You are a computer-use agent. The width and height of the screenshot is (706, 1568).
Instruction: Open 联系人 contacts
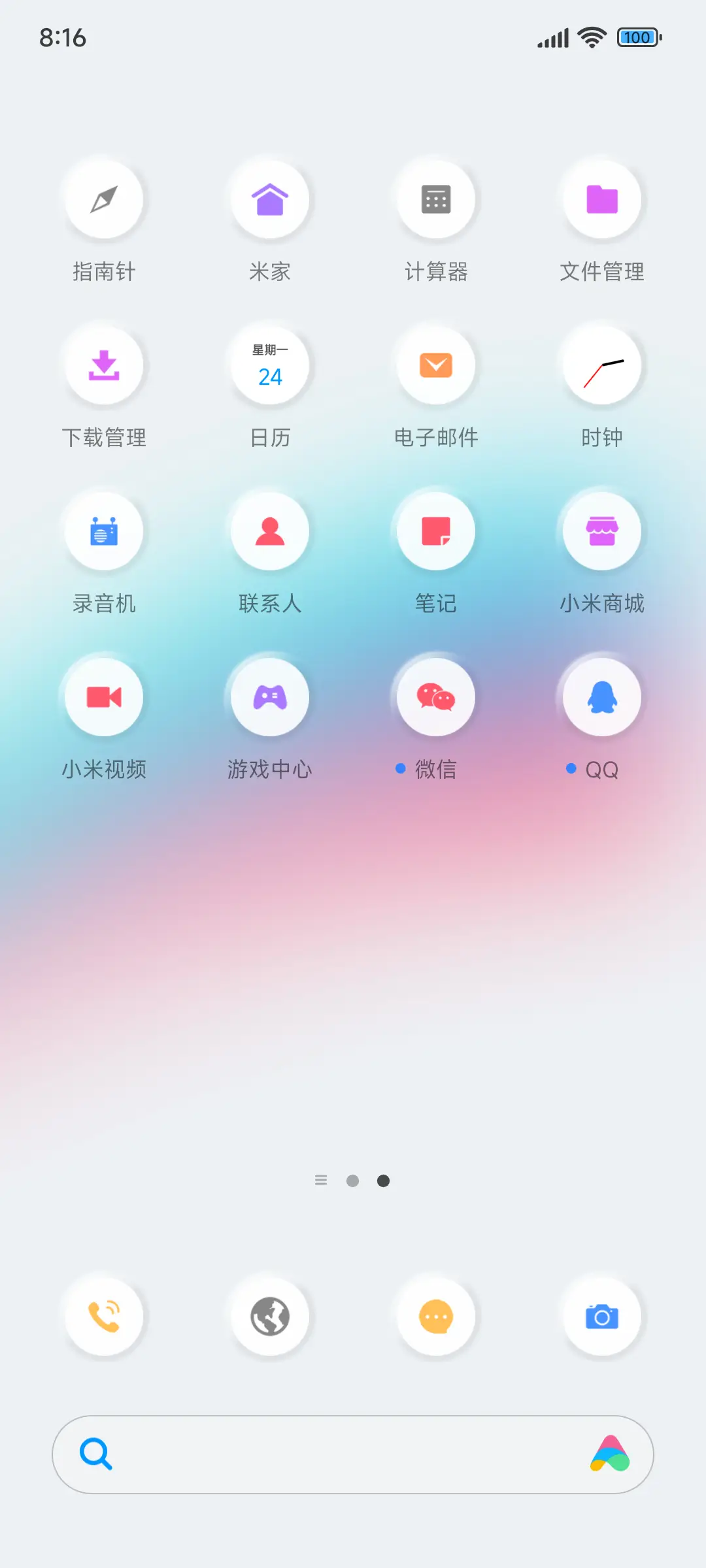(269, 531)
